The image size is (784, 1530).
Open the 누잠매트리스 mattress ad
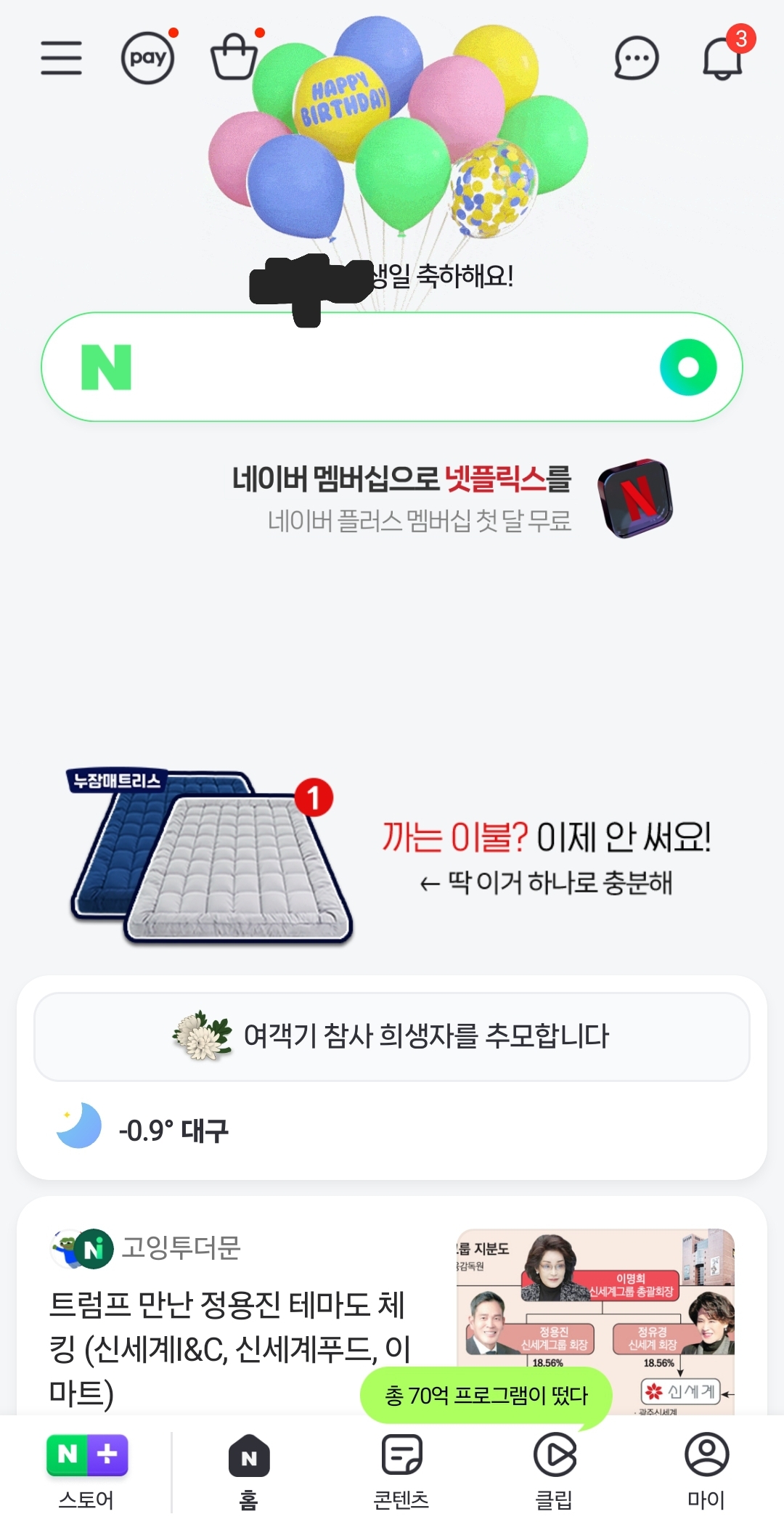point(392,857)
